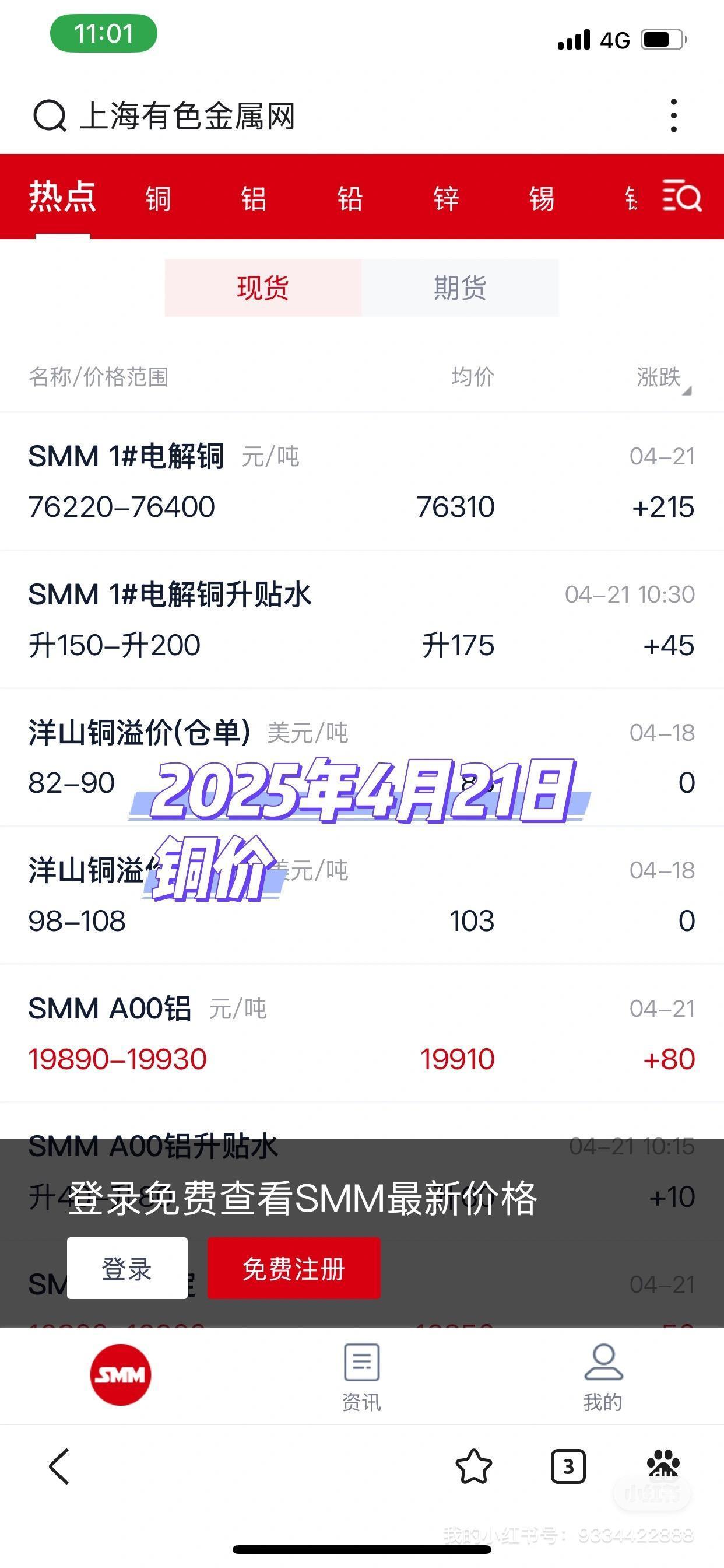724x1568 pixels.
Task: Tap the 免费注册 free register button
Action: [294, 1269]
